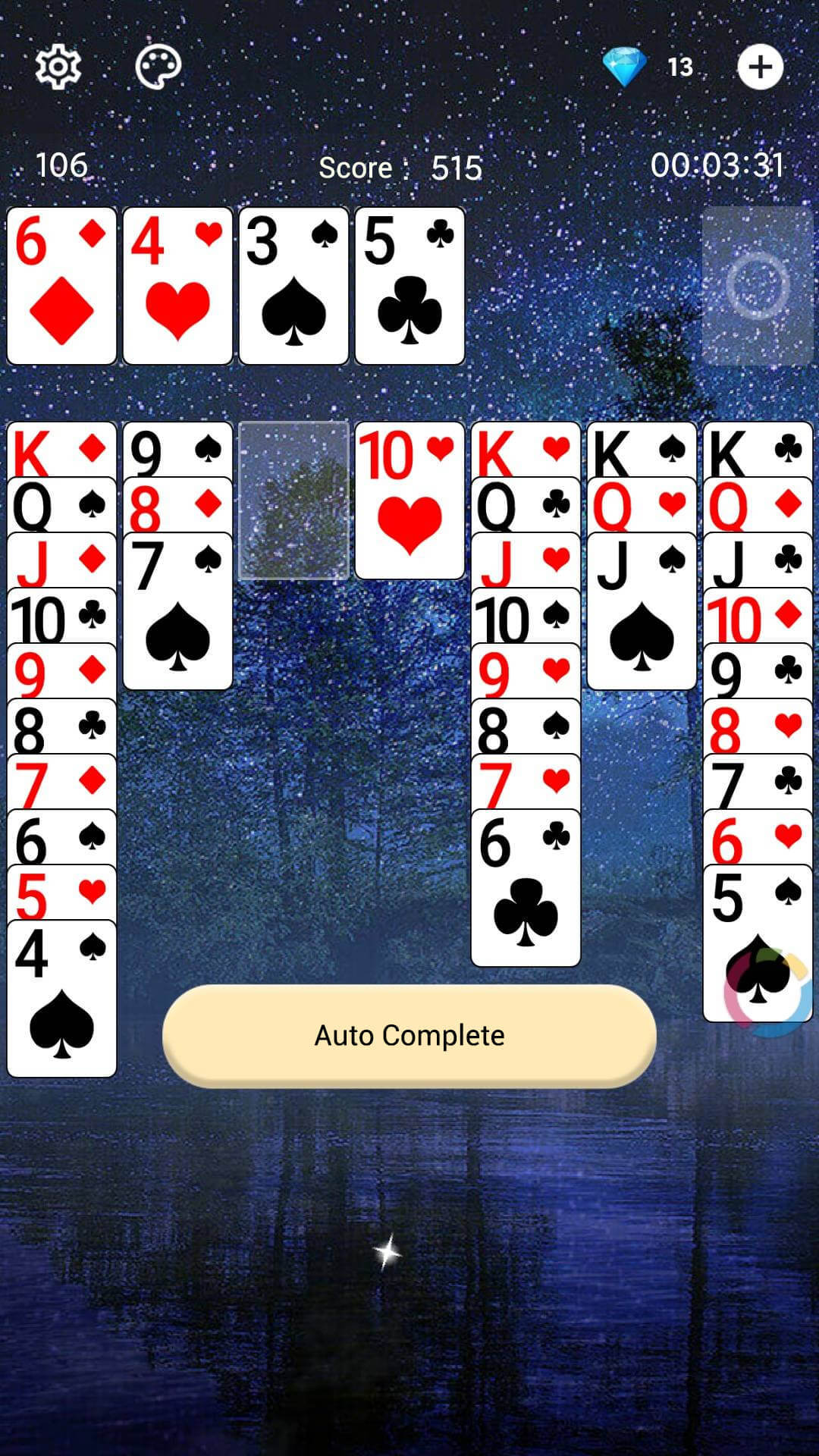Tap the empty stock pile
Screen dimensions: 819x1456
coord(757,286)
